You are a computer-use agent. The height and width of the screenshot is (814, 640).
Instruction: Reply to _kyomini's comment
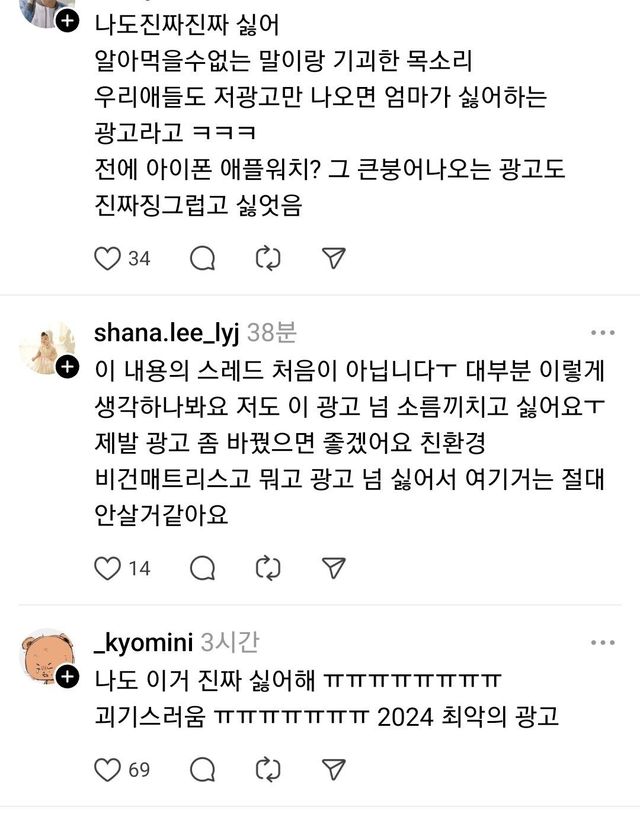coord(202,769)
